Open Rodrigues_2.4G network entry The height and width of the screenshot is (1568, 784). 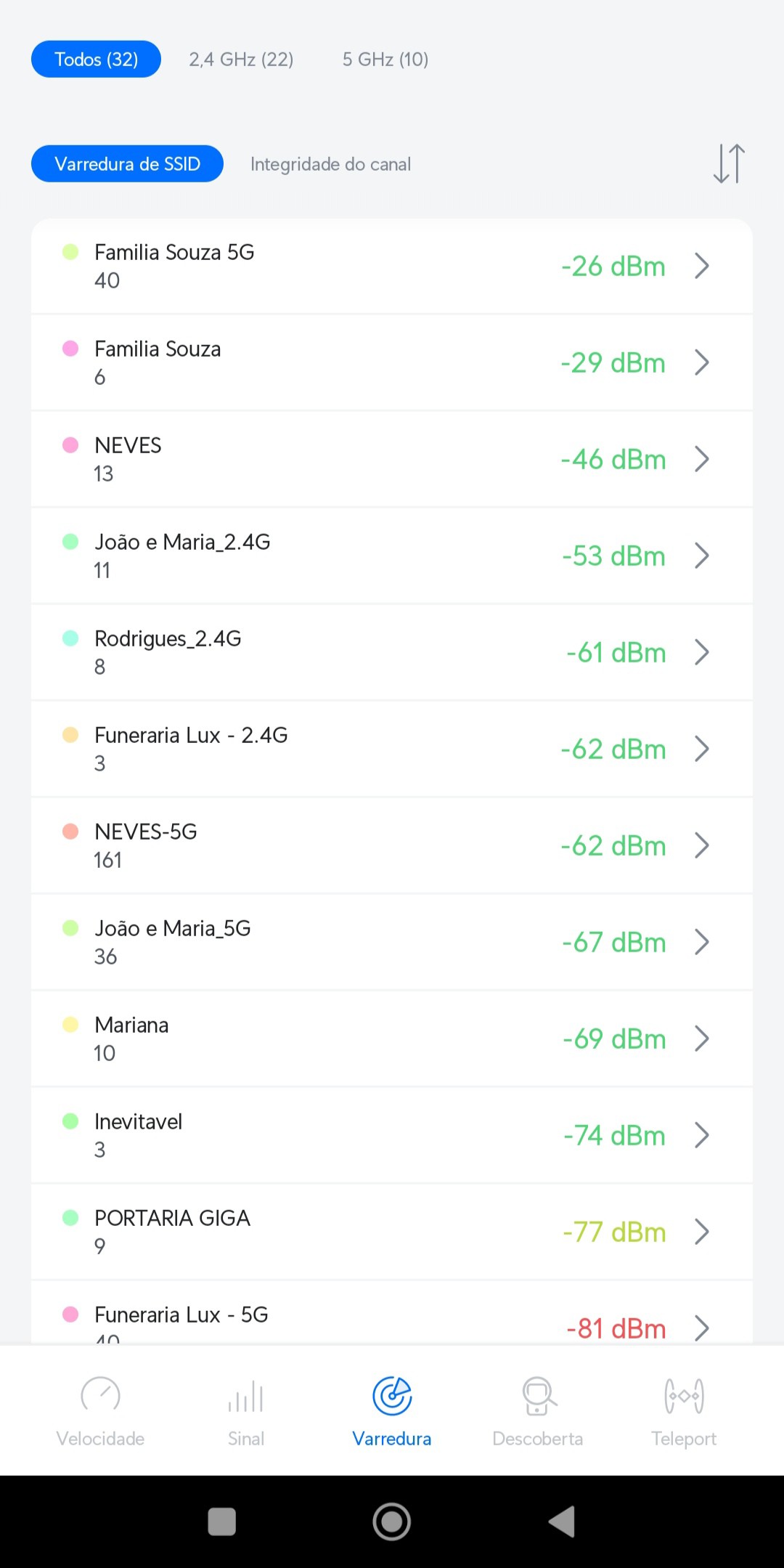(x=392, y=652)
